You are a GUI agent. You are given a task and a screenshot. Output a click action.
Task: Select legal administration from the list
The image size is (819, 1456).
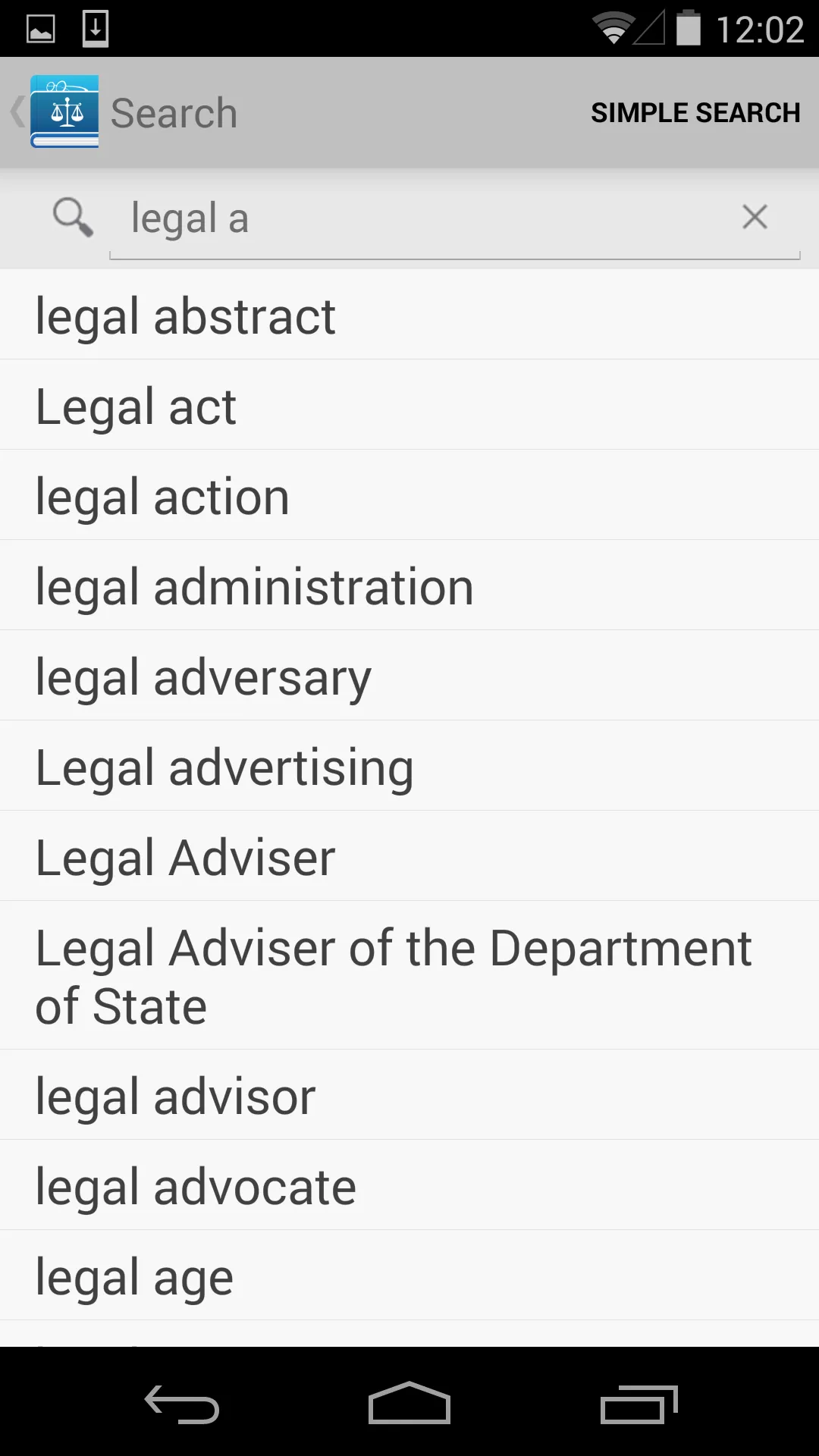254,585
